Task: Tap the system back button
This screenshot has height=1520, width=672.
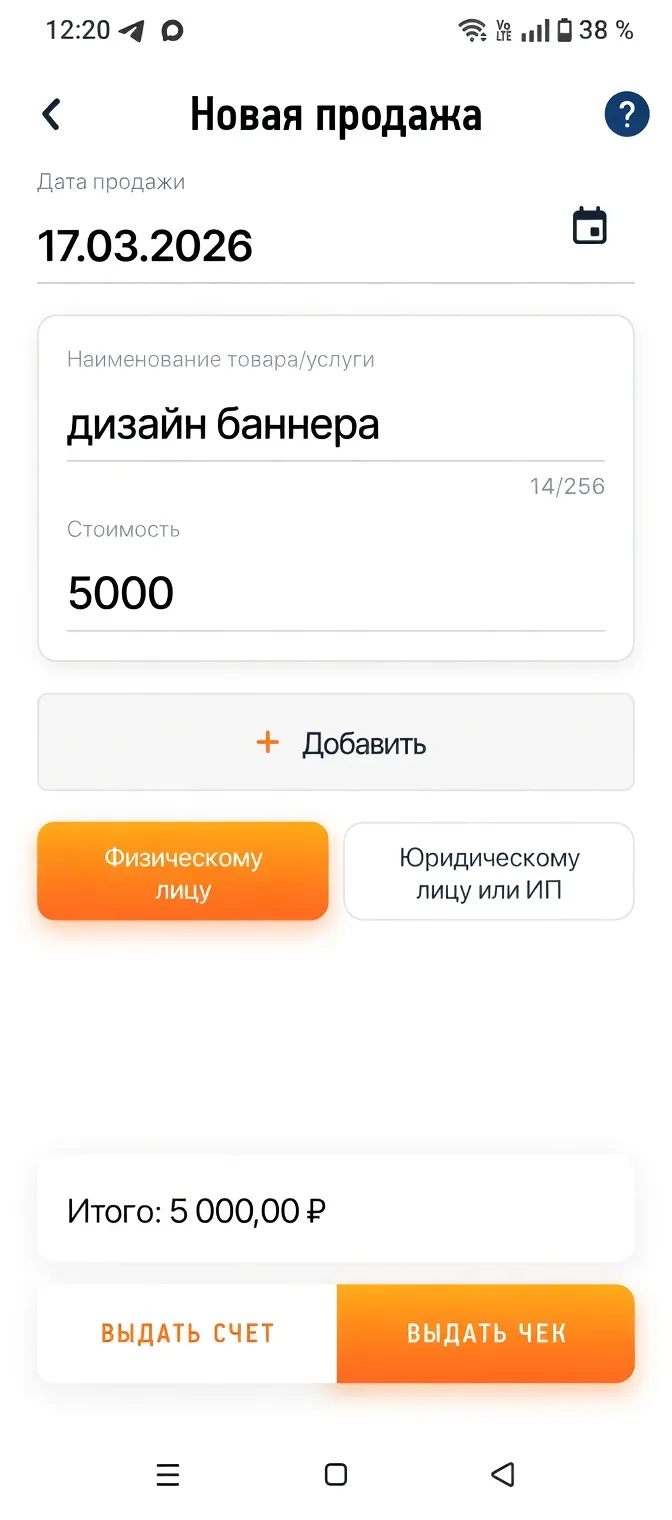Action: (x=503, y=1474)
